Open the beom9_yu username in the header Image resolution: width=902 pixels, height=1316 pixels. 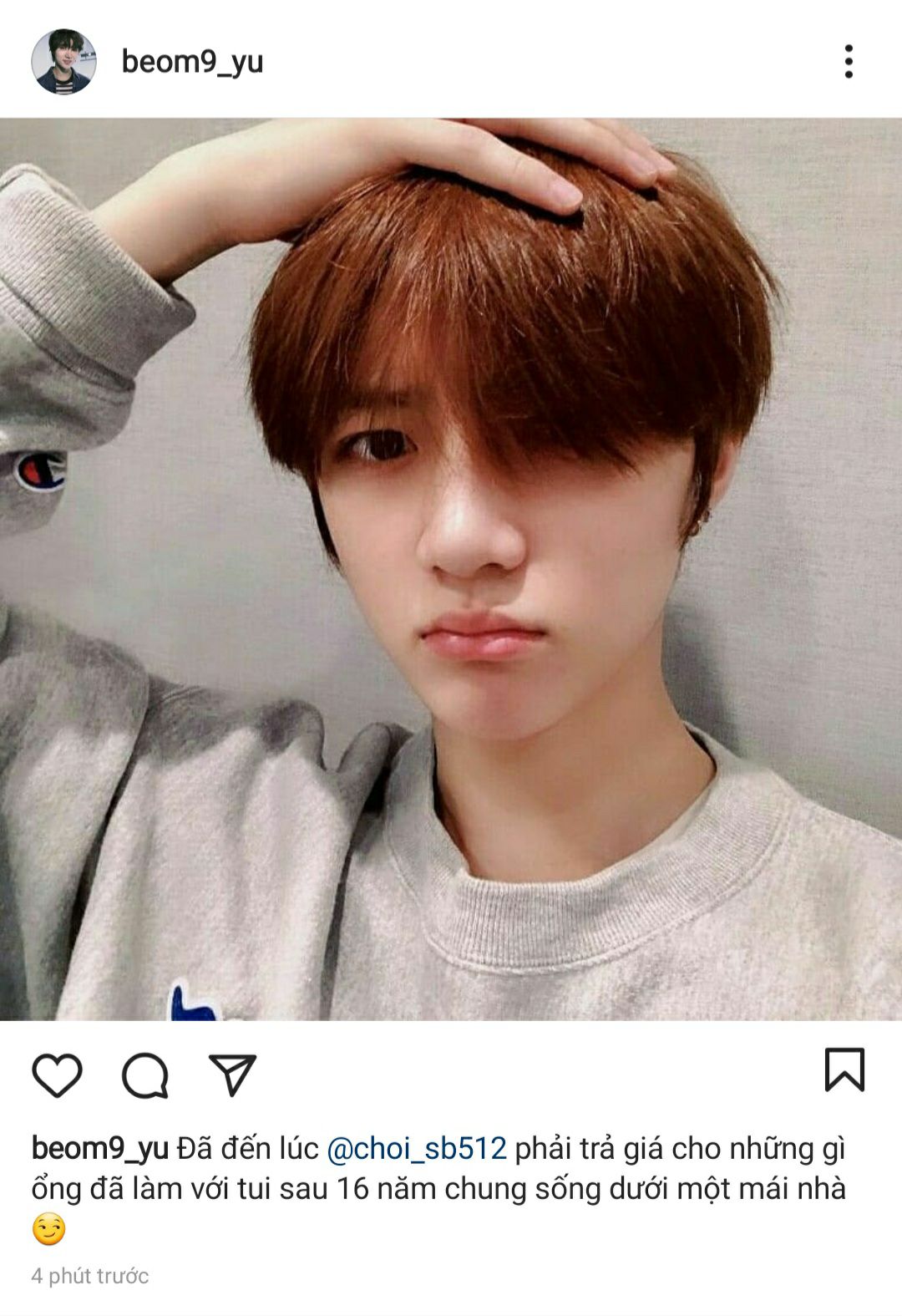[192, 62]
